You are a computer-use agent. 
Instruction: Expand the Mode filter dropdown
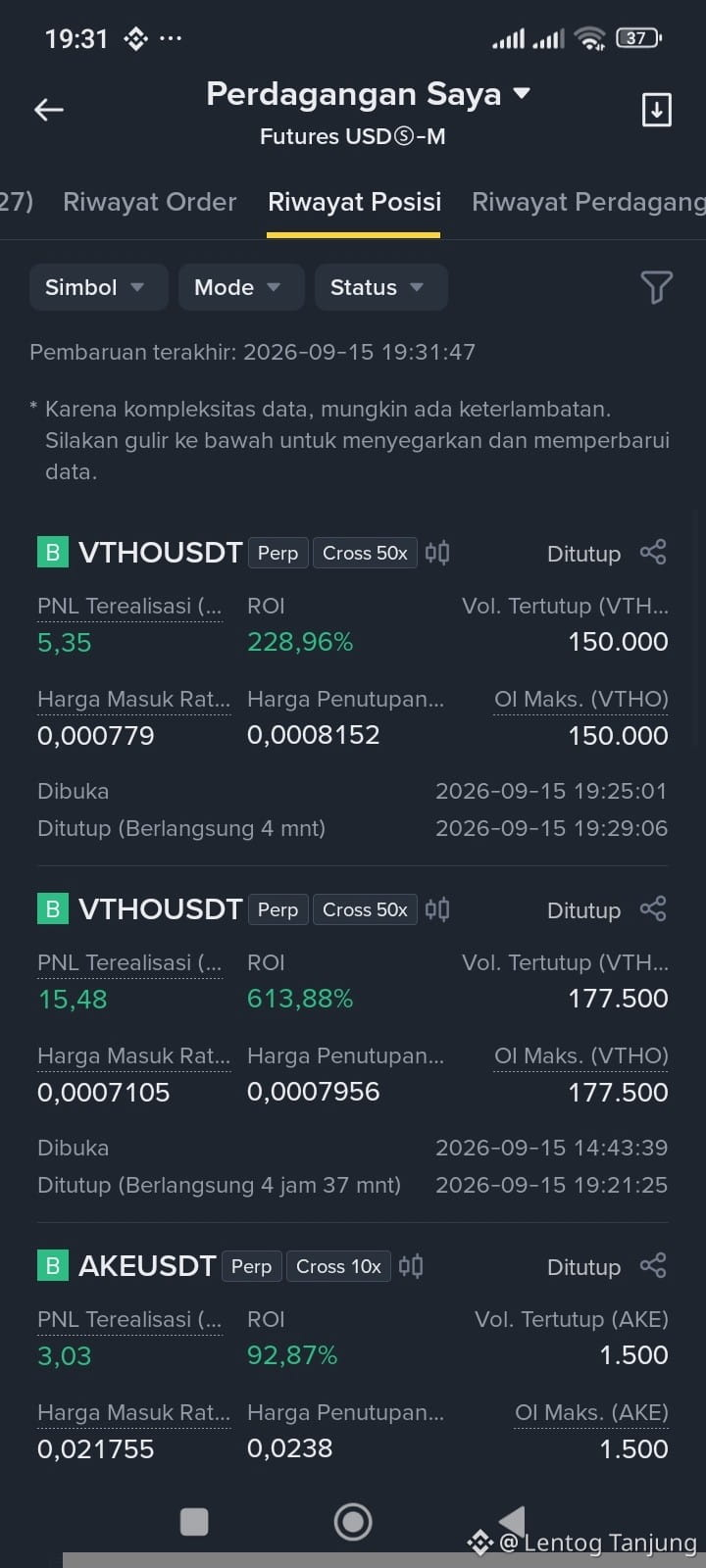[x=240, y=287]
